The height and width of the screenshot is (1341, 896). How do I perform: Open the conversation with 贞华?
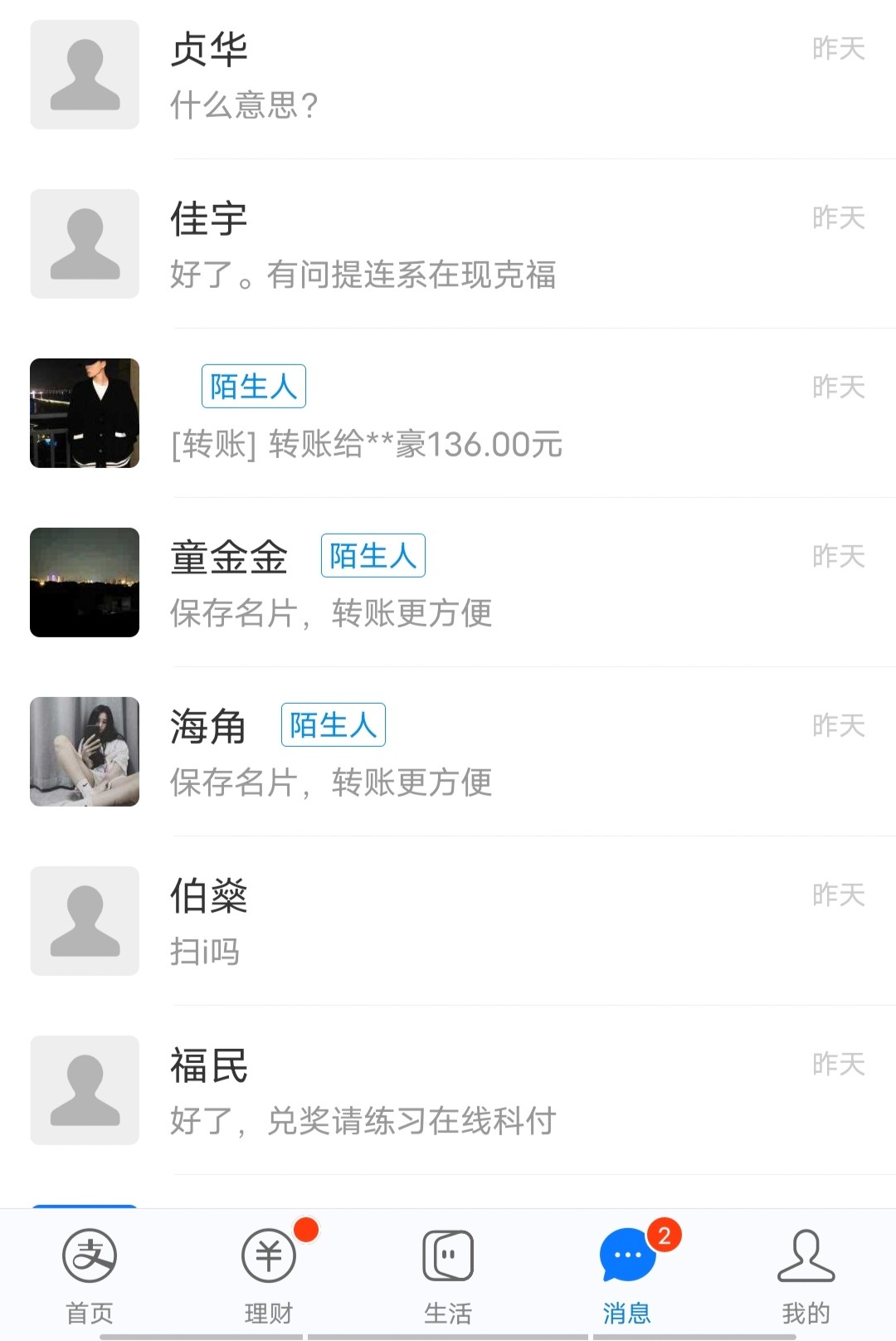pyautogui.click(x=448, y=75)
